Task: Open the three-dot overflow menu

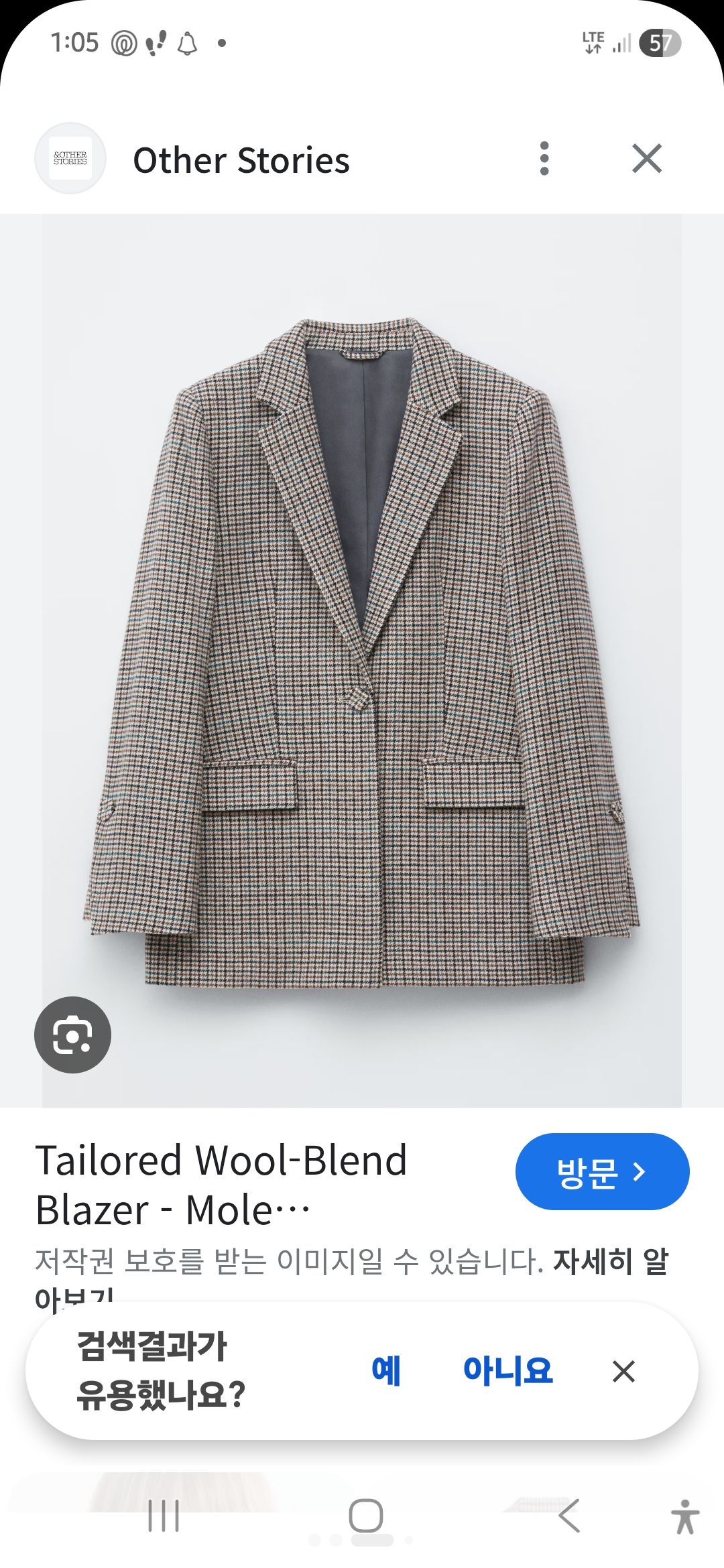Action: 544,159
